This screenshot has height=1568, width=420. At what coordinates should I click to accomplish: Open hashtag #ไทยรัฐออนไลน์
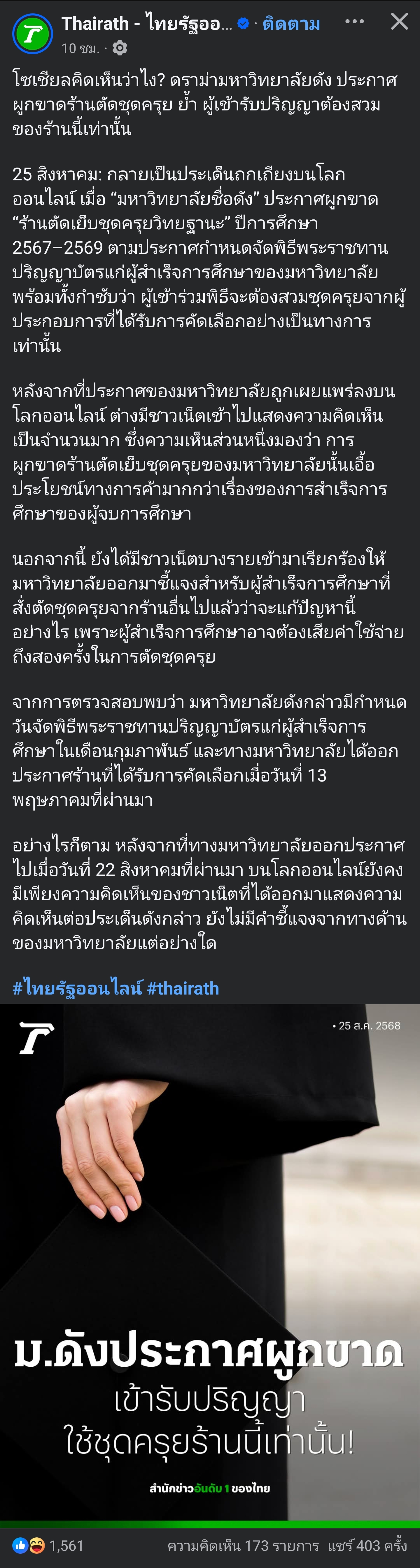77,988
